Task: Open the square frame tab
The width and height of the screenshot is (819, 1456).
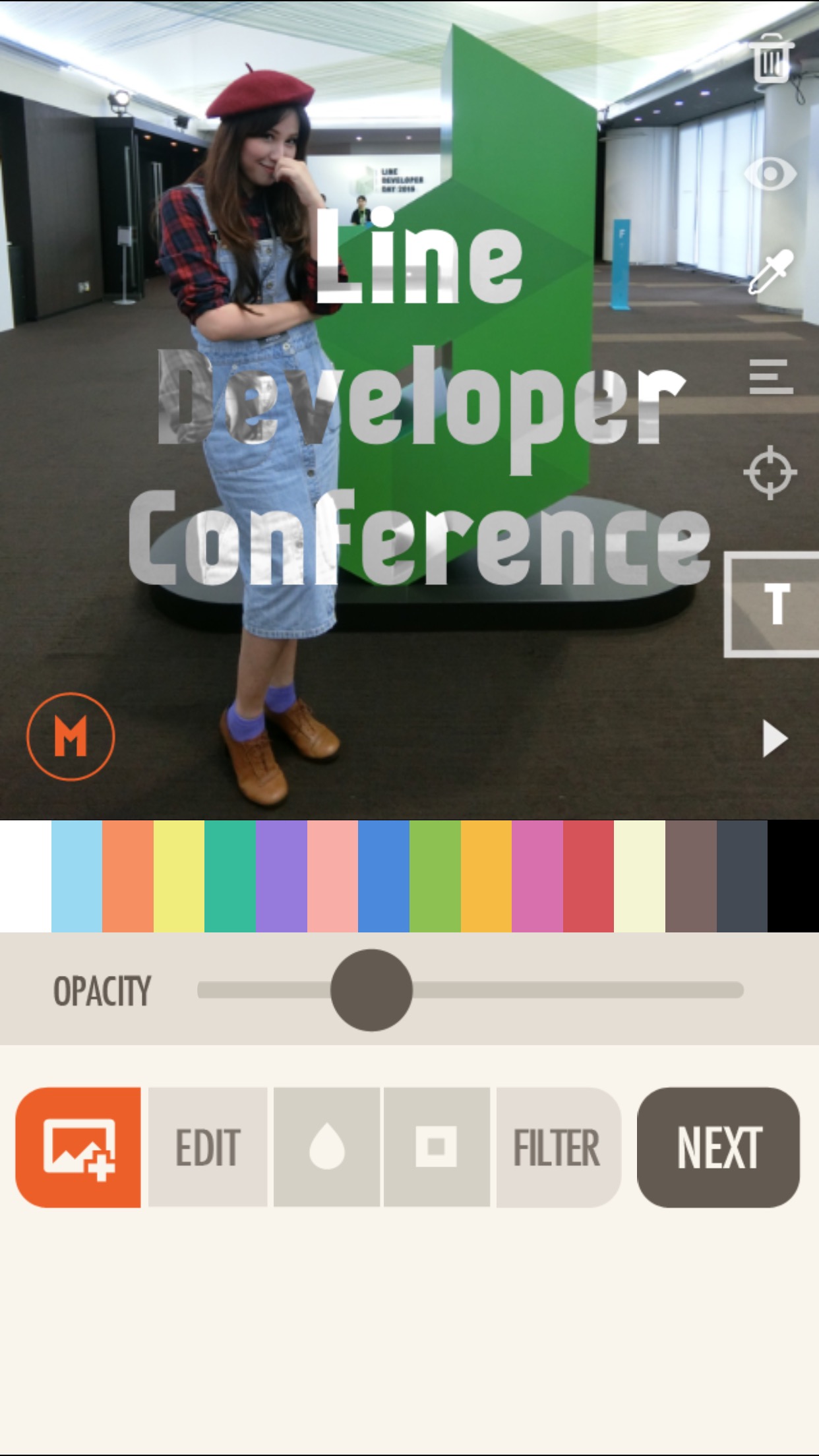Action: [437, 1147]
